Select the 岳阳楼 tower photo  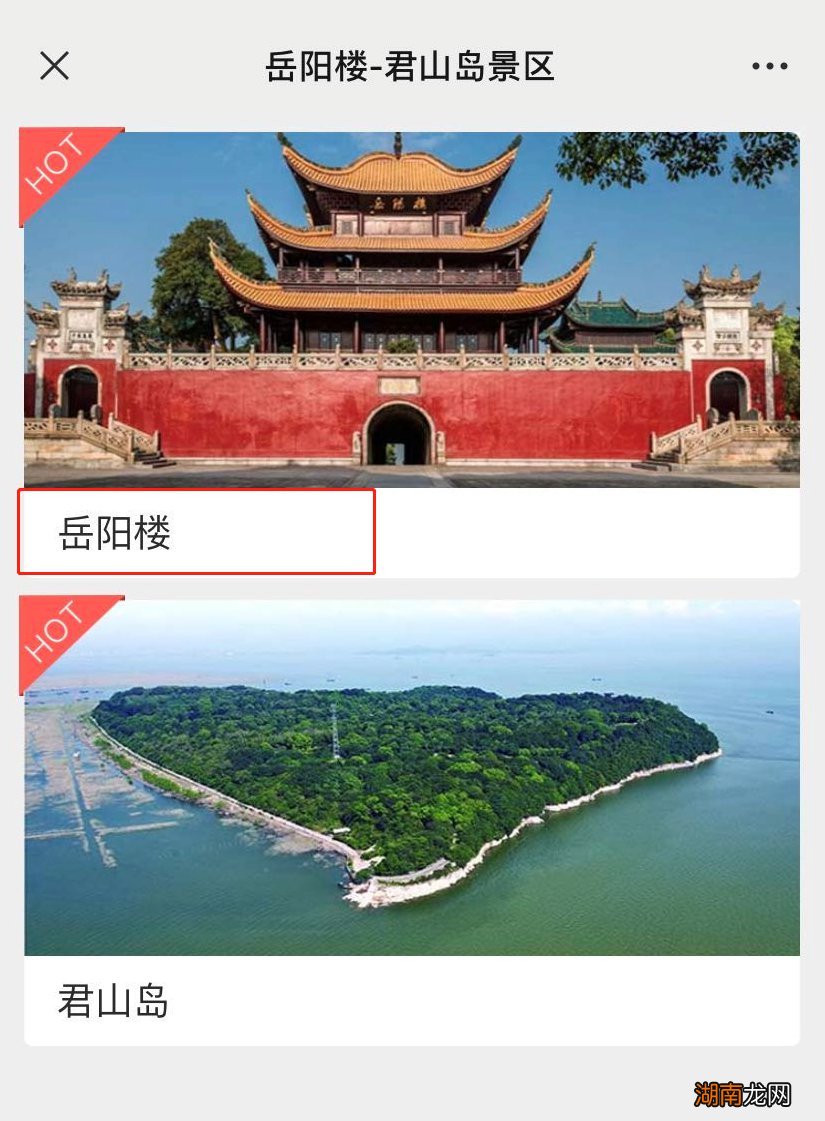[412, 300]
